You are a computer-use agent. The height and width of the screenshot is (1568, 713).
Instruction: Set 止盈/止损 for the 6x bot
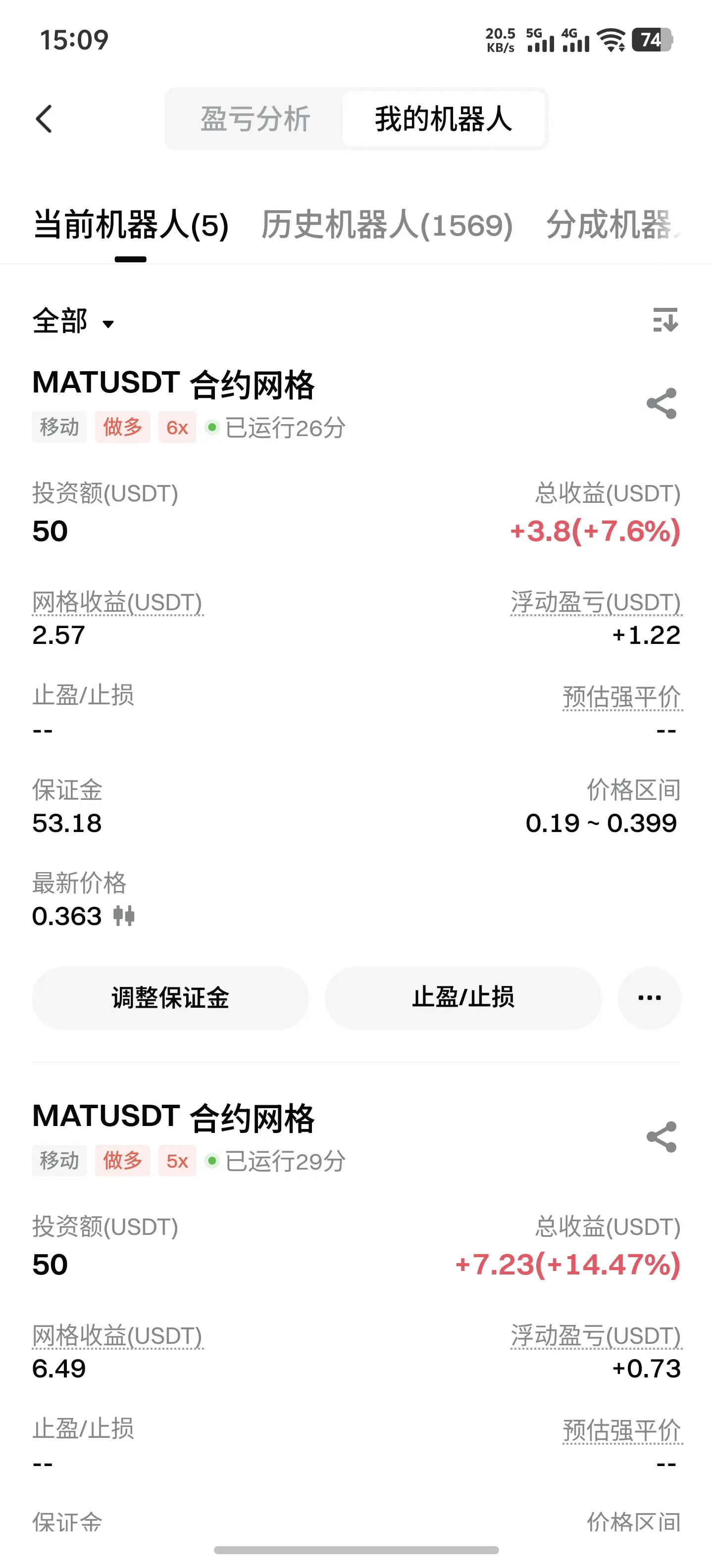point(463,998)
